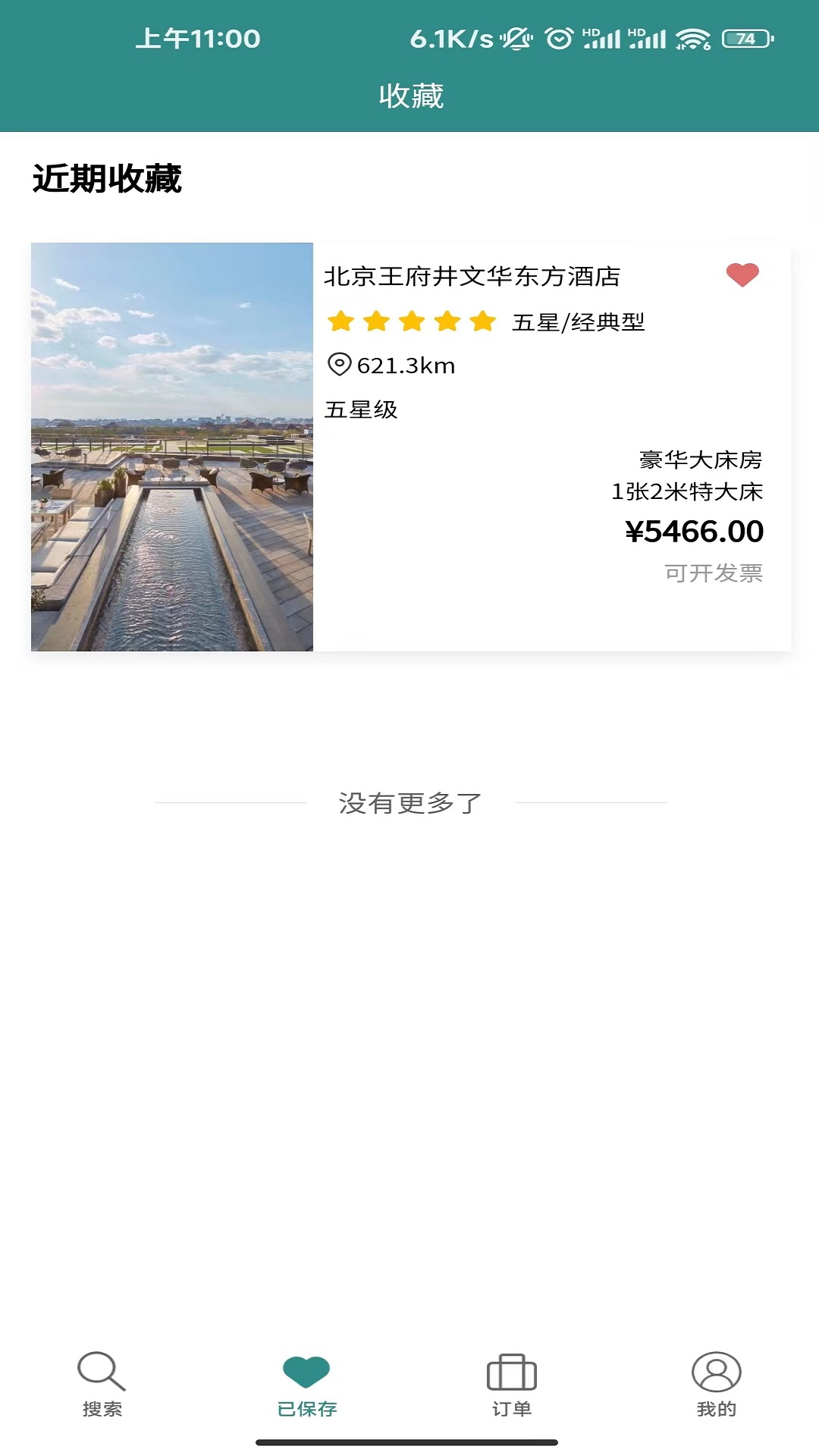Expand the 没有更多了 end-of-list divider

coord(409,802)
